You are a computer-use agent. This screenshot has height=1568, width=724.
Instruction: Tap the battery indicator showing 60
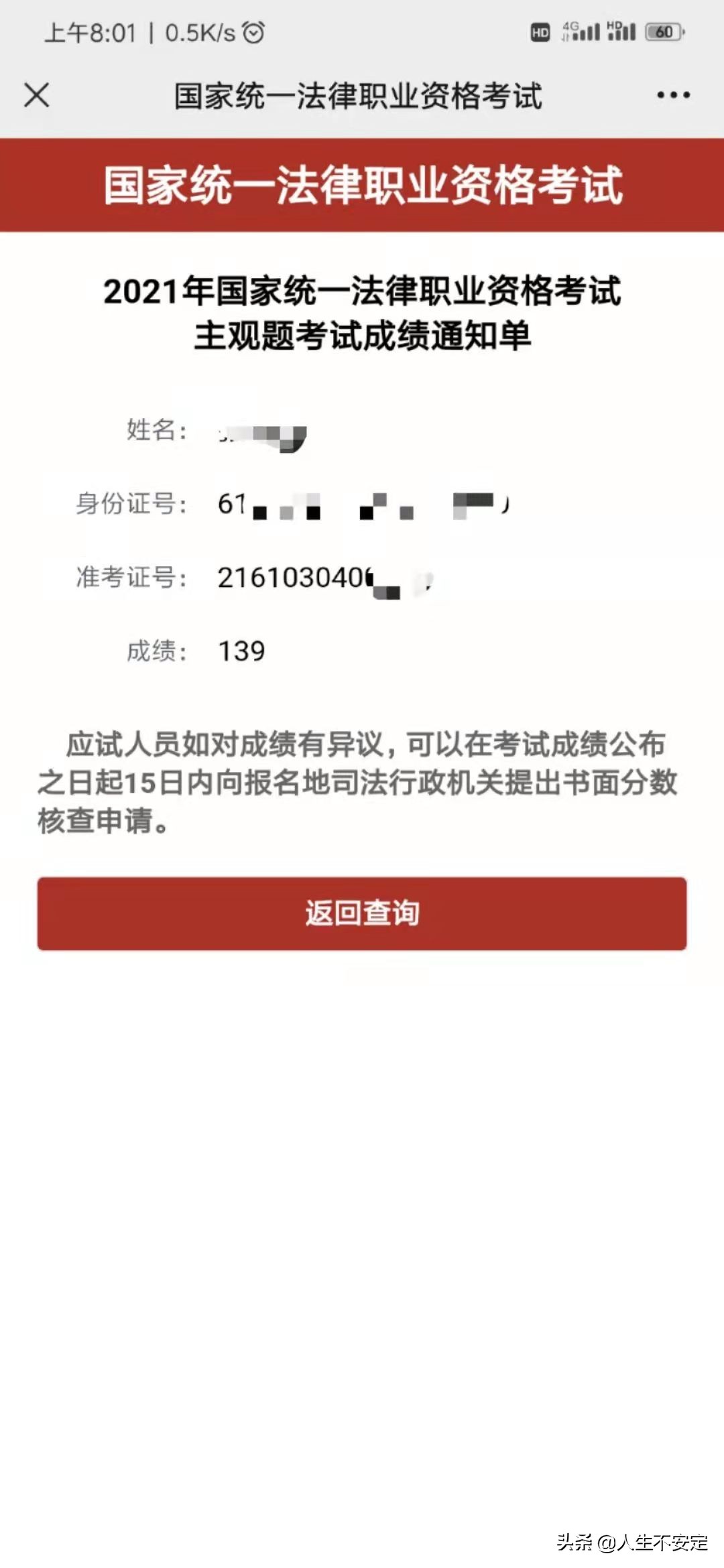pyautogui.click(x=663, y=30)
